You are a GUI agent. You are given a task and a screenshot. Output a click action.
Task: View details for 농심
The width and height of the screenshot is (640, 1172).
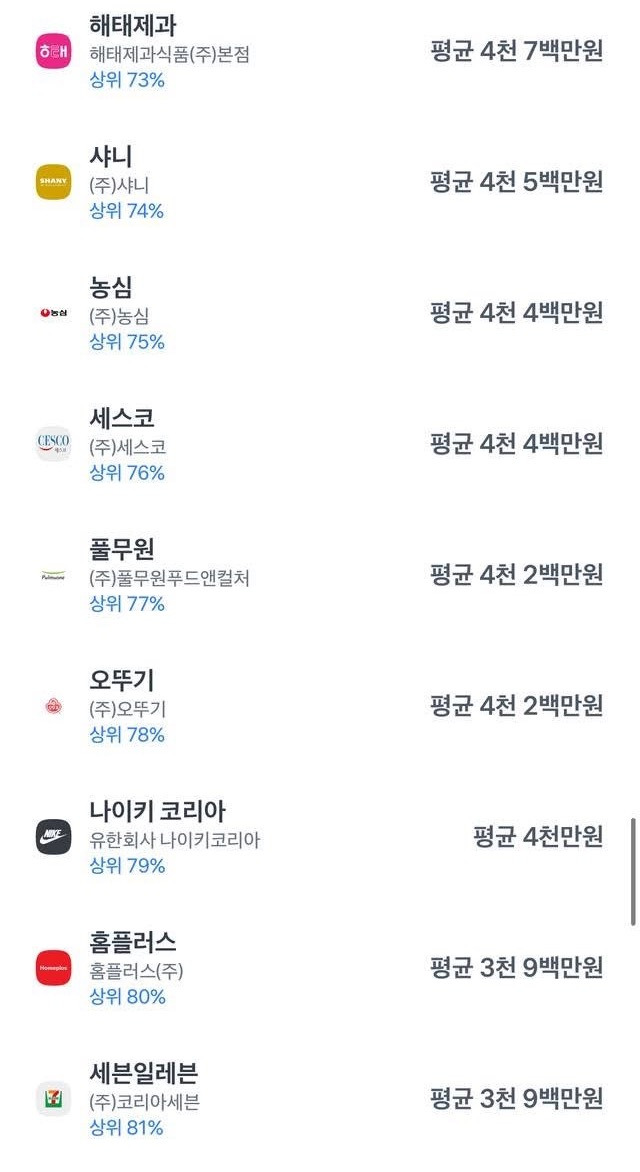click(320, 313)
